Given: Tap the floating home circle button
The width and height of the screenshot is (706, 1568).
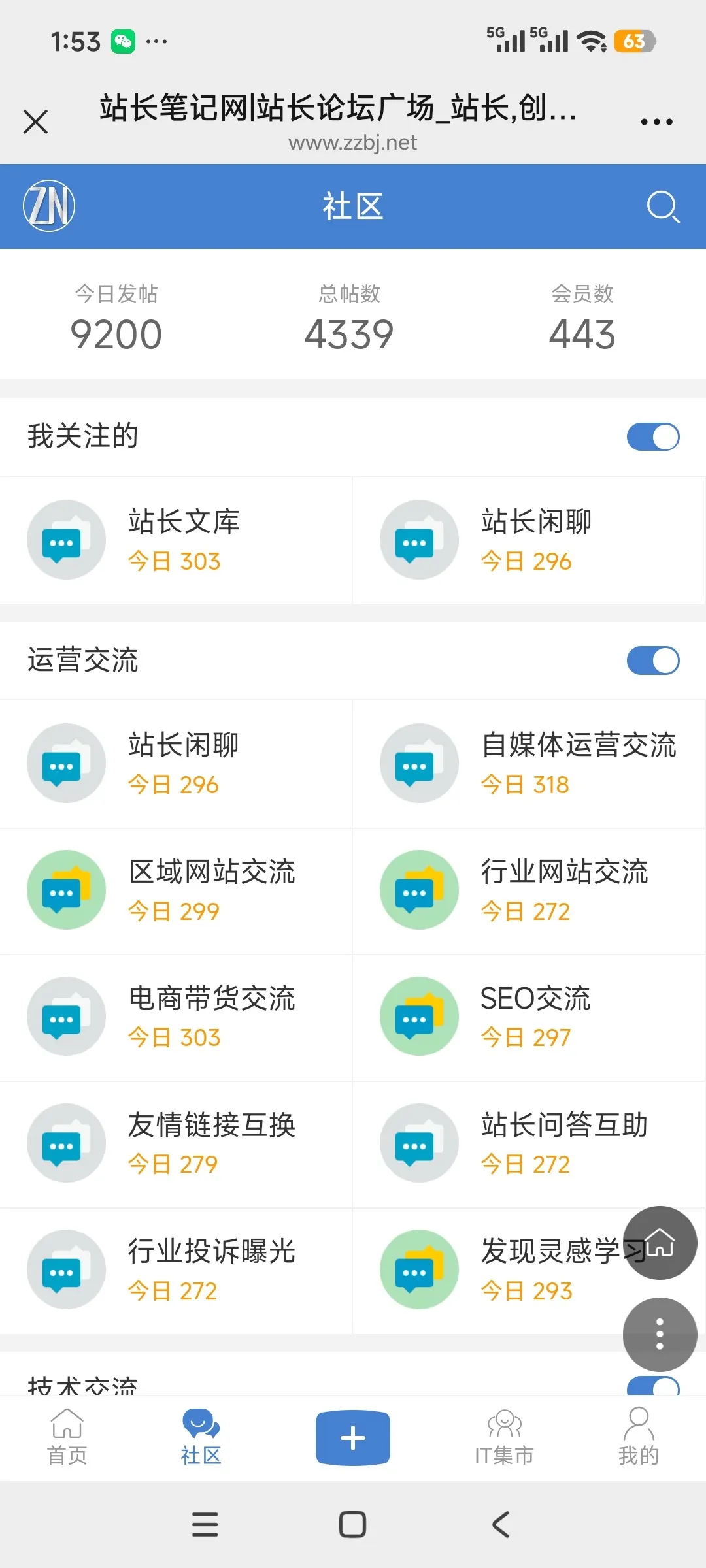Looking at the screenshot, I should 660,1242.
